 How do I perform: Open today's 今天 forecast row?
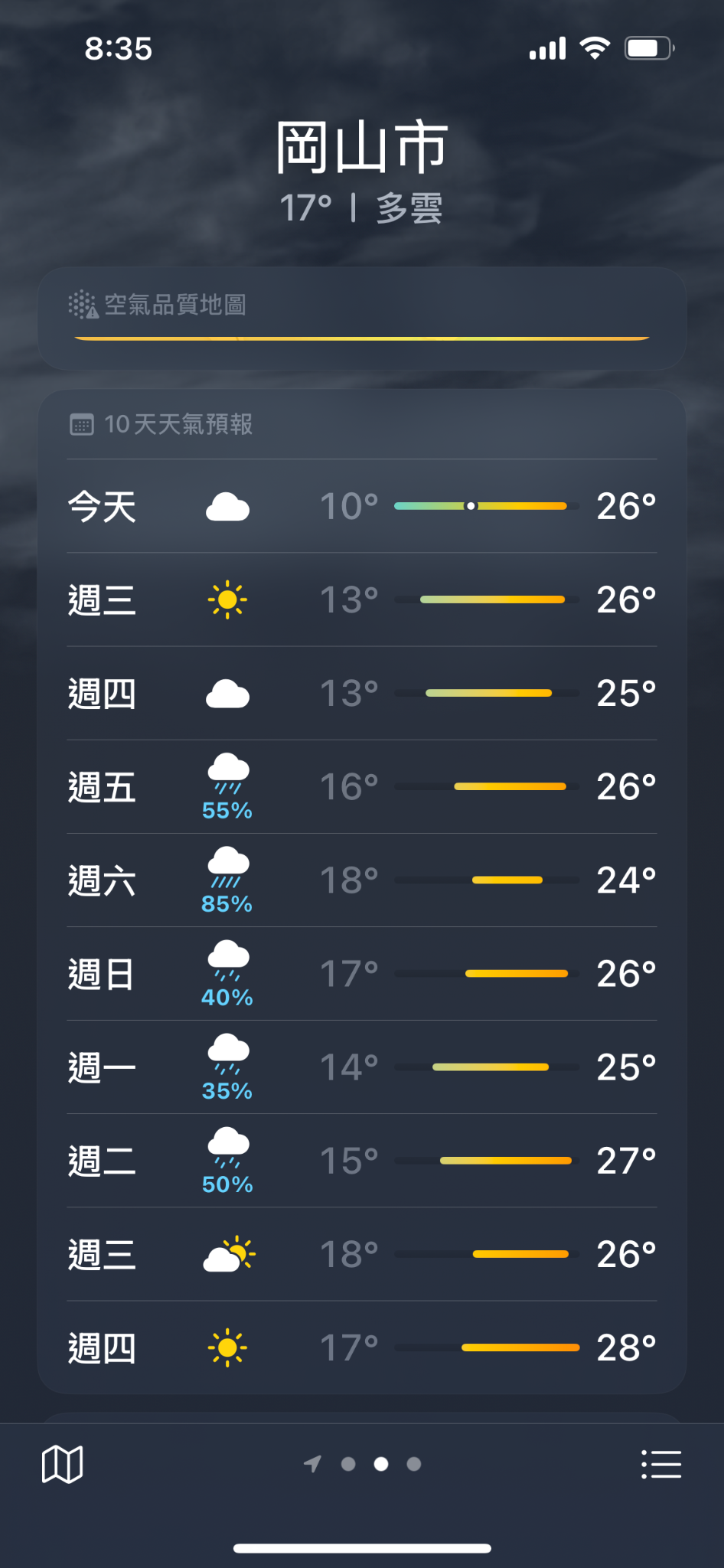tap(362, 506)
